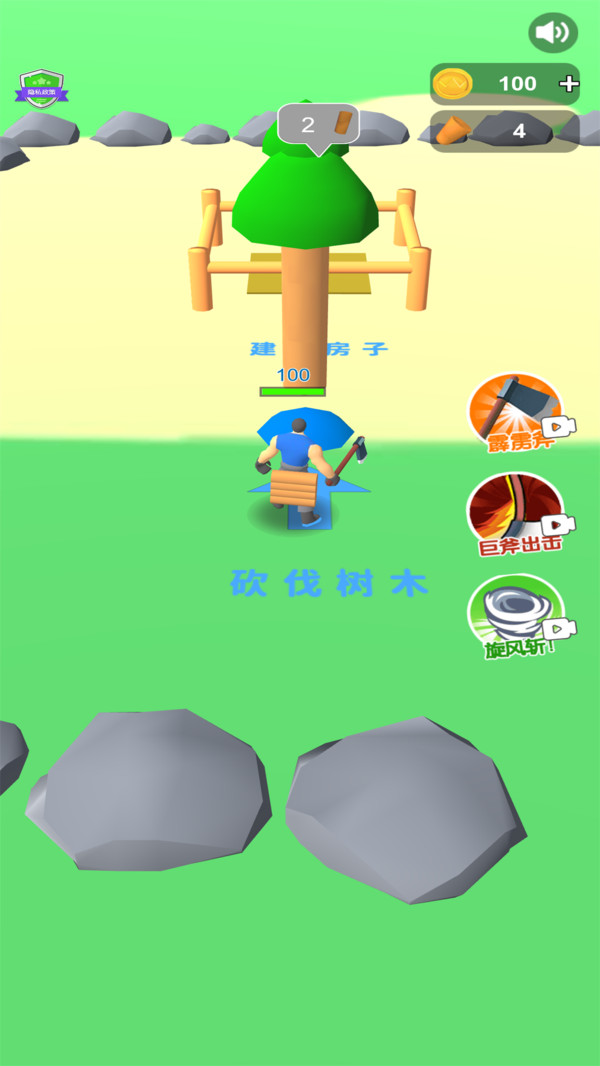Add more gold coins with the plus
This screenshot has width=600, height=1066.
pyautogui.click(x=568, y=84)
